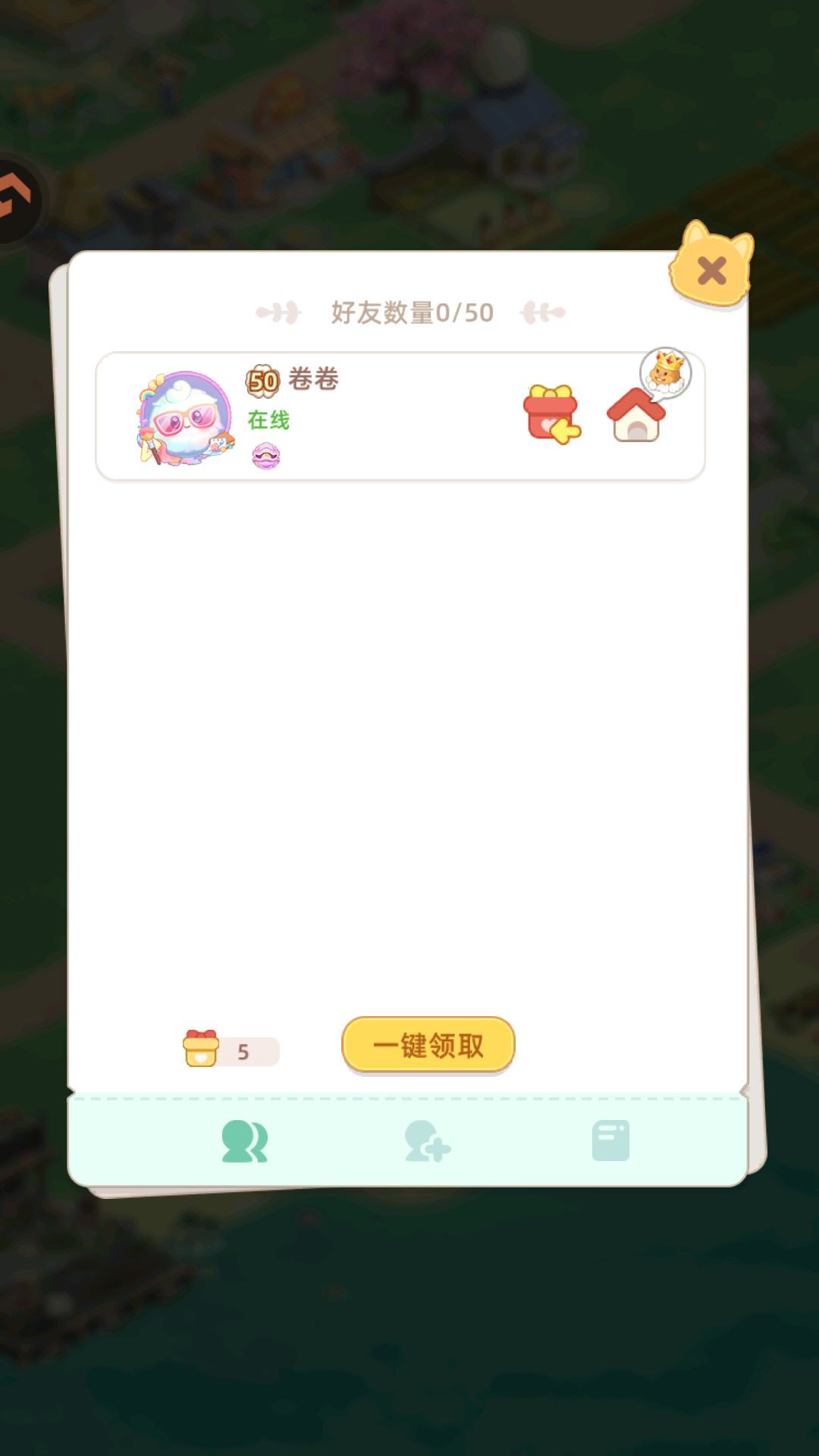
Task: Close the friends list dialog
Action: (x=711, y=270)
